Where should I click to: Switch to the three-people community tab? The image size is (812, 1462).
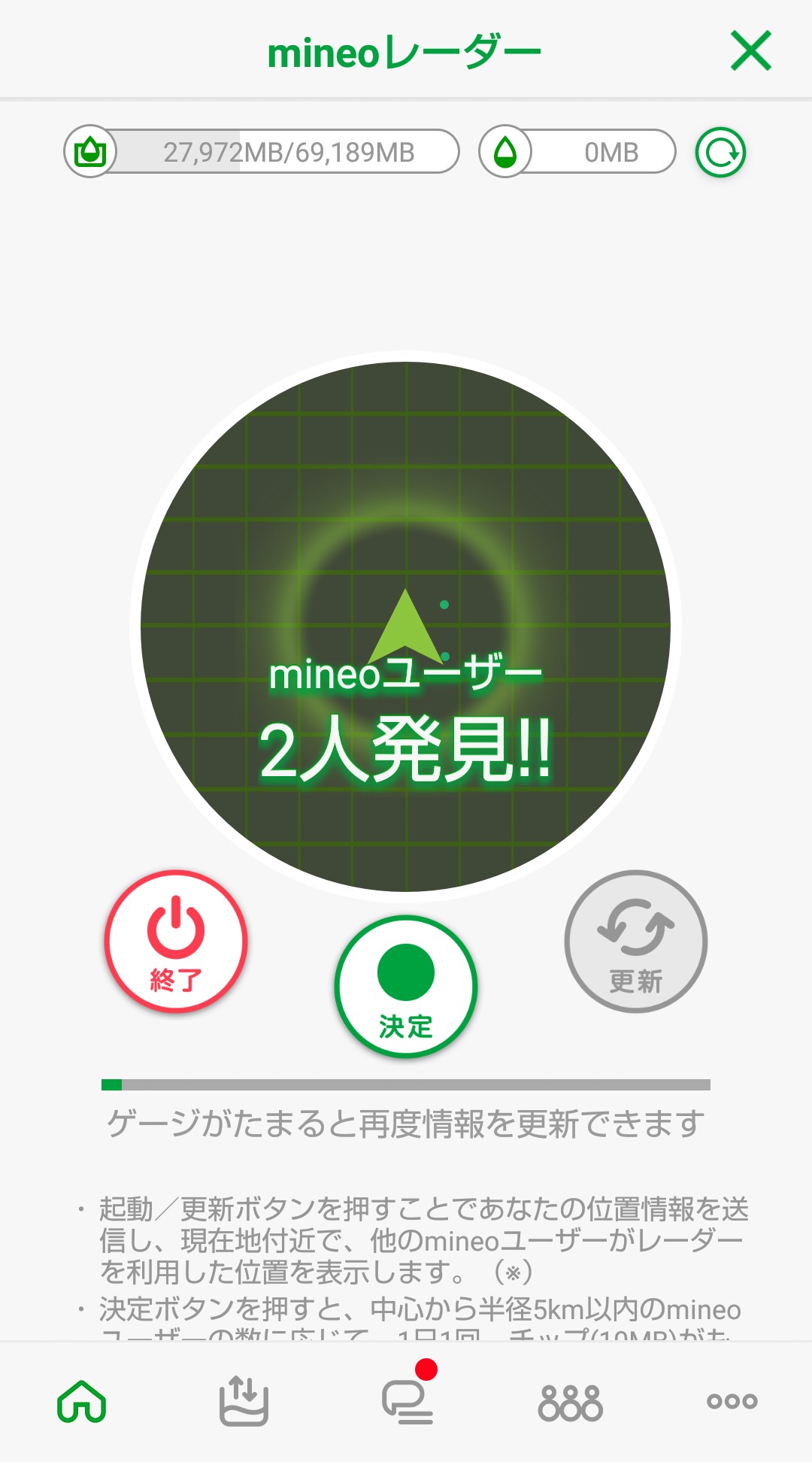[x=571, y=1402]
